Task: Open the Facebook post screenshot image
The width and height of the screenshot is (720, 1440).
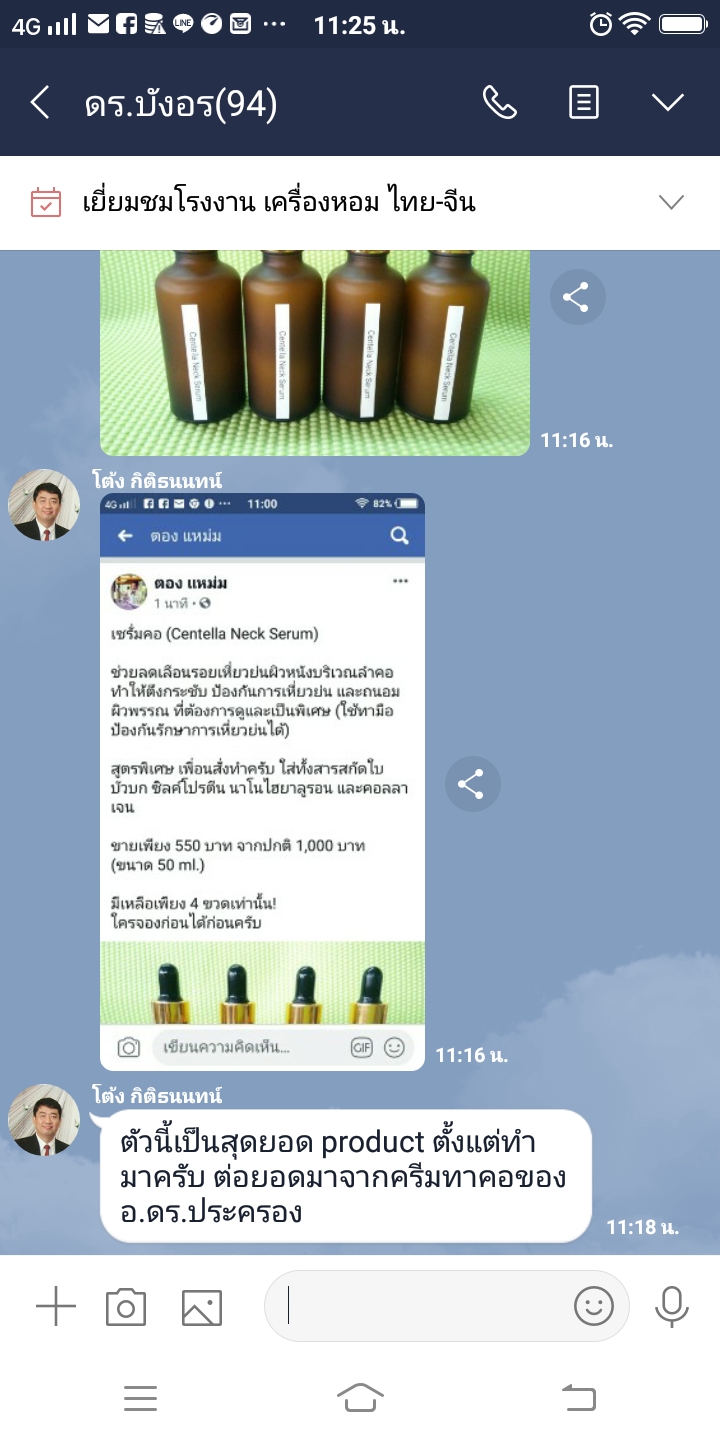Action: pyautogui.click(x=262, y=780)
